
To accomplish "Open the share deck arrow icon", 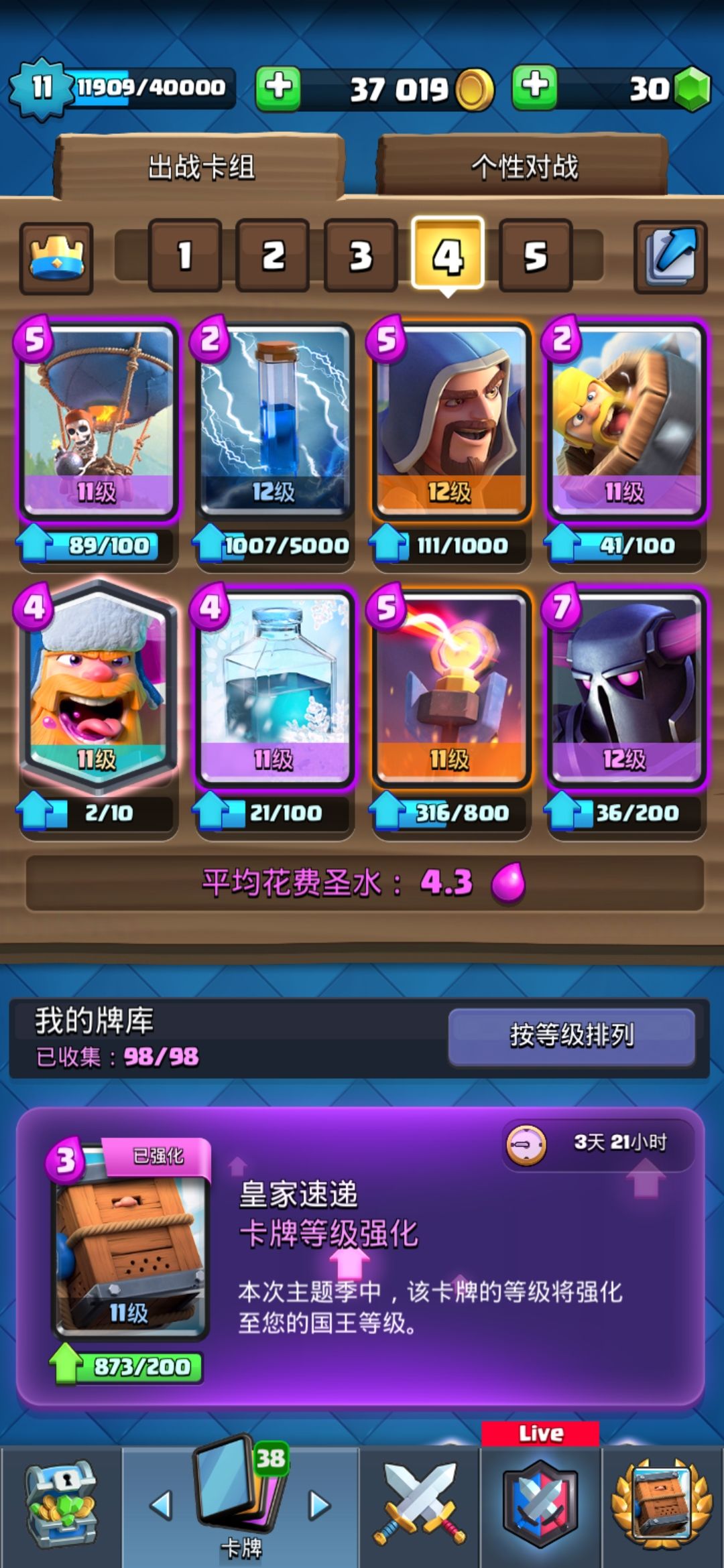I will [670, 258].
